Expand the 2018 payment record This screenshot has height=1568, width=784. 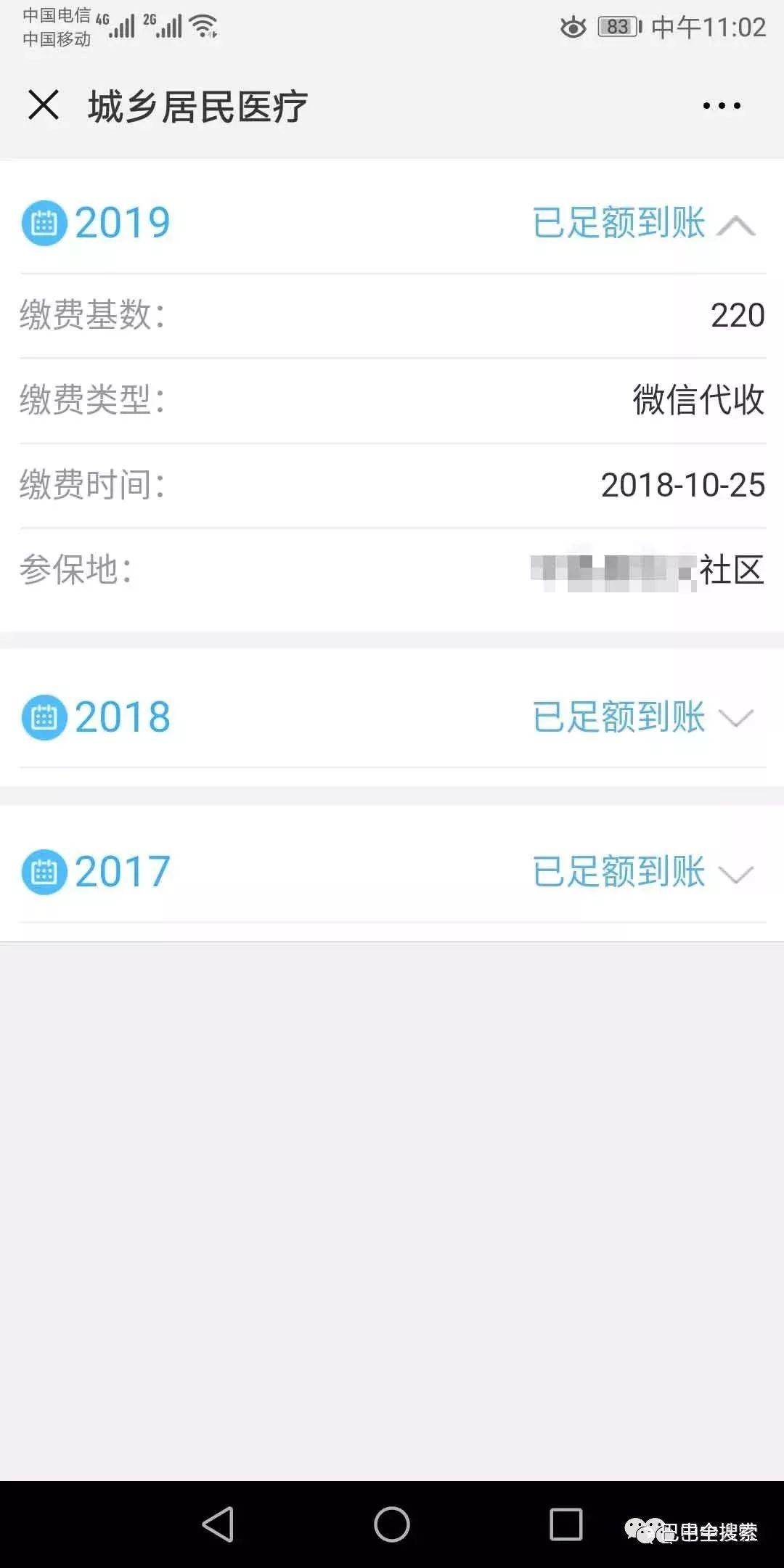tap(735, 718)
